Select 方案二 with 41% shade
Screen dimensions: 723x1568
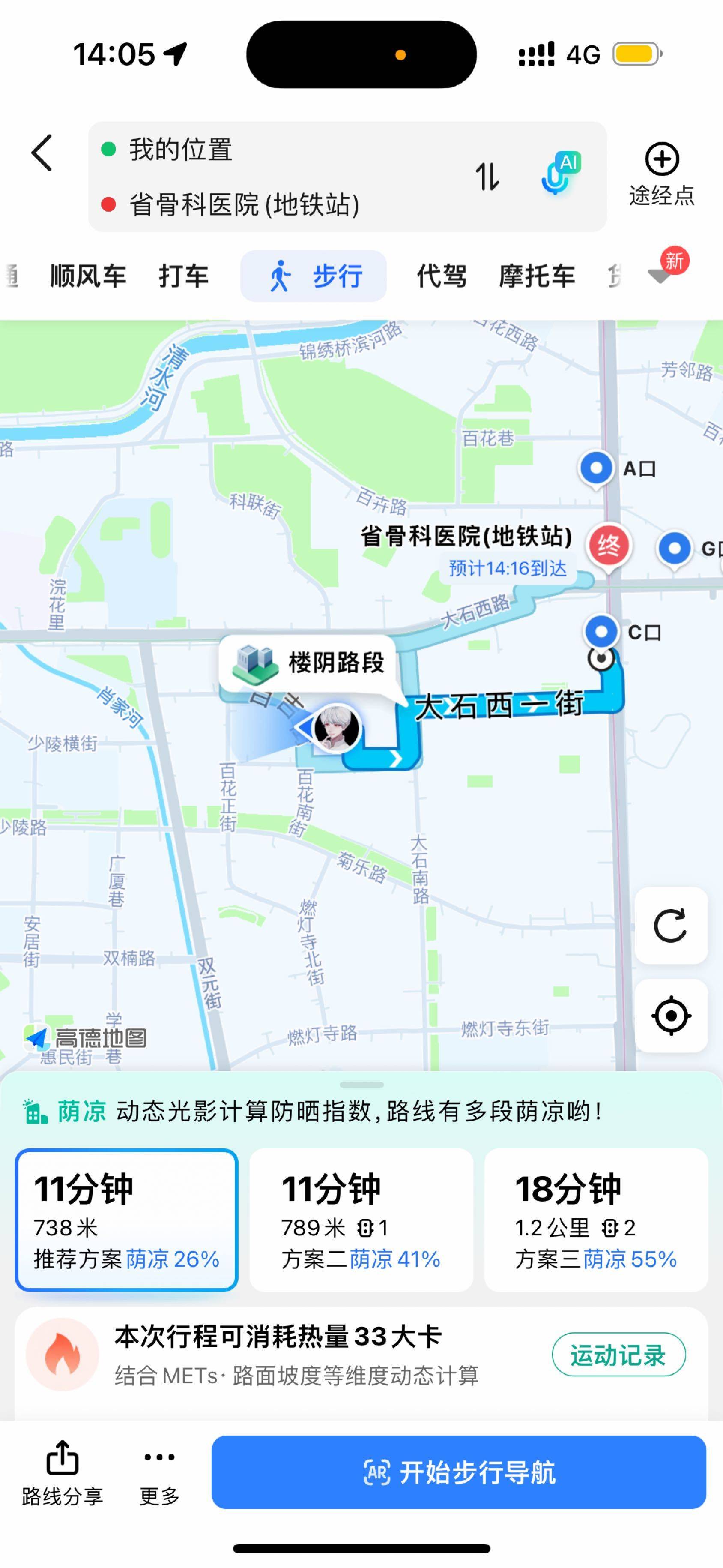click(361, 1220)
